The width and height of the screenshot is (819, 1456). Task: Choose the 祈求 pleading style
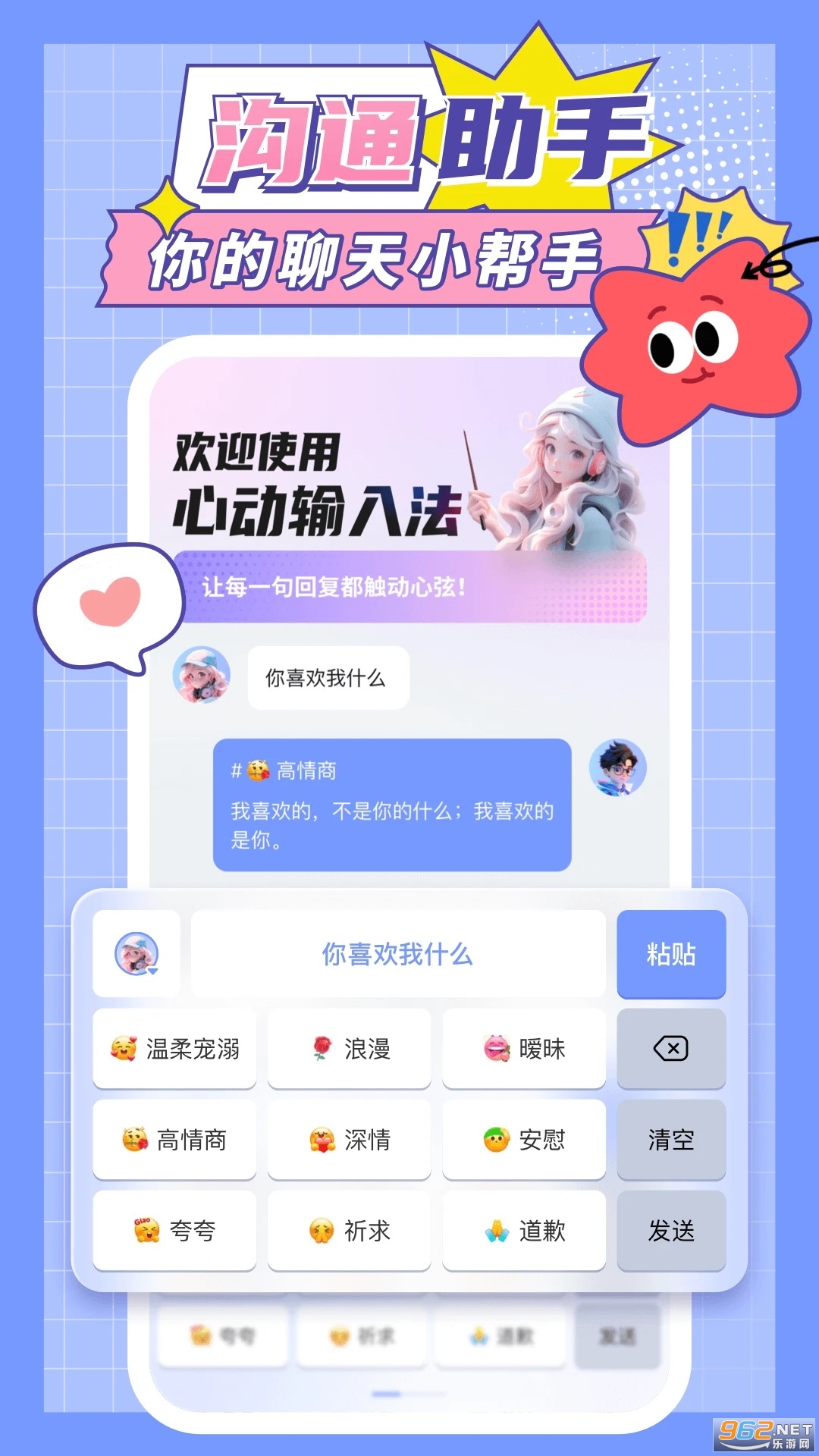tap(349, 1231)
